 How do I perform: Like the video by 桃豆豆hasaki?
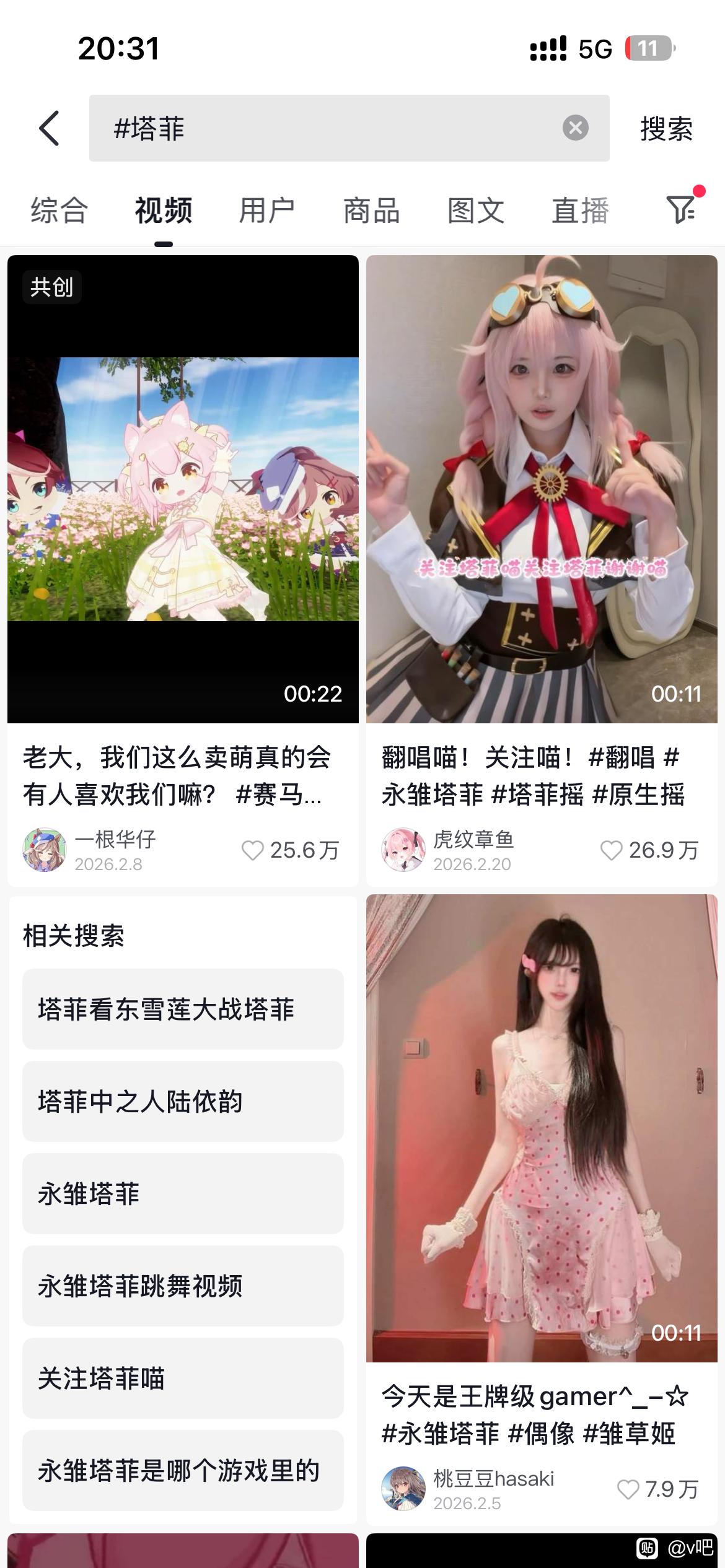(628, 1489)
